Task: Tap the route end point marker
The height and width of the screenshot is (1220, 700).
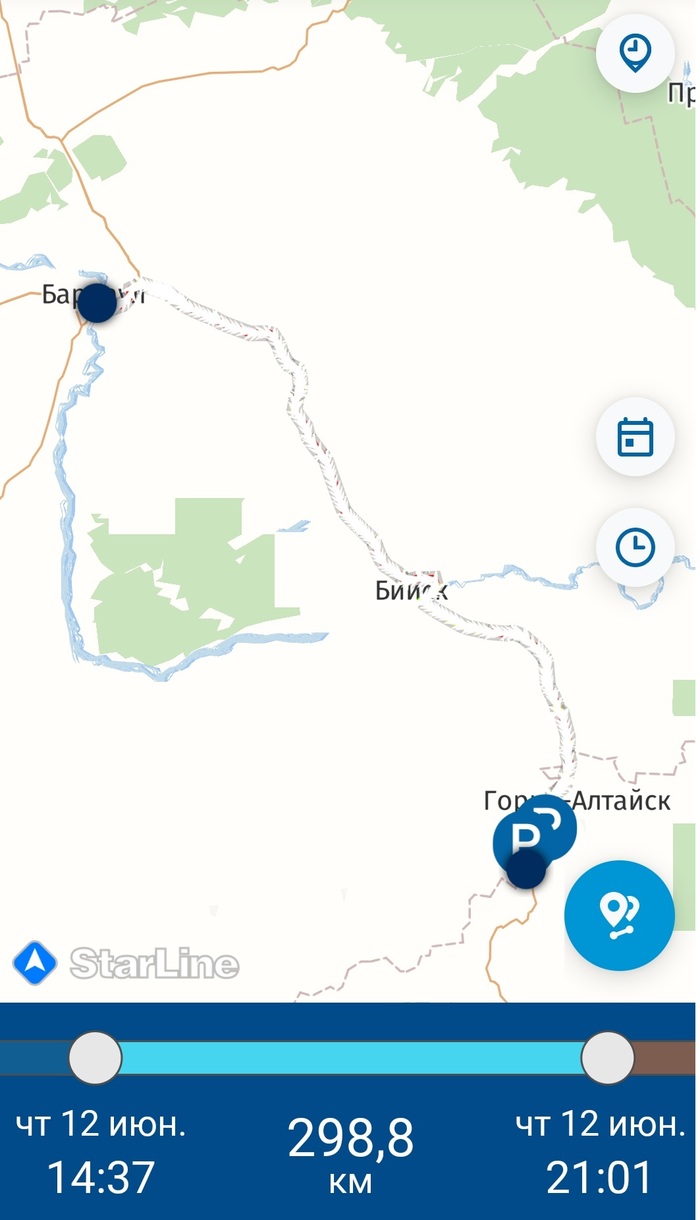Action: [526, 870]
